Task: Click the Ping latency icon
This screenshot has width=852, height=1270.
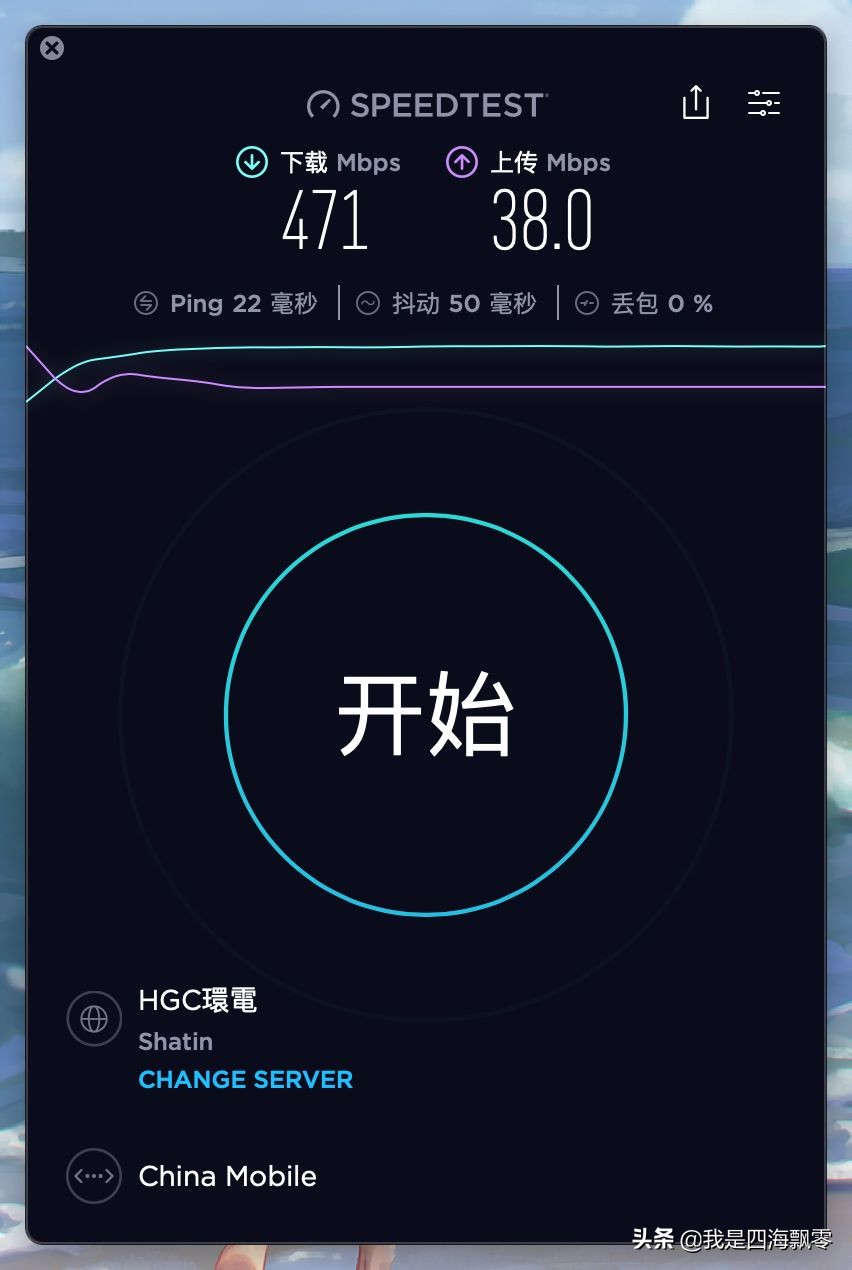Action: tap(147, 302)
